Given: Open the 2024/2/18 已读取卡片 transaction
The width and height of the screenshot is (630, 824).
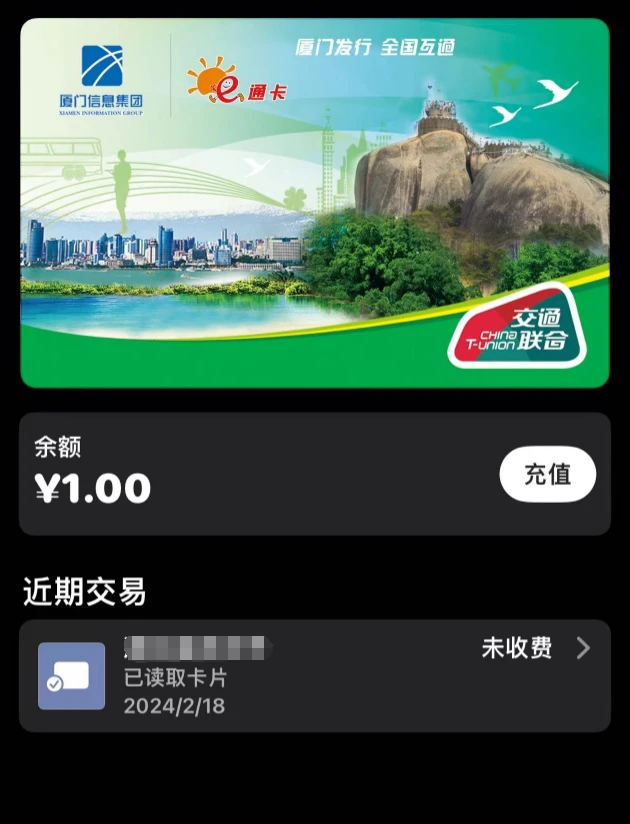Looking at the screenshot, I should pos(314,676).
